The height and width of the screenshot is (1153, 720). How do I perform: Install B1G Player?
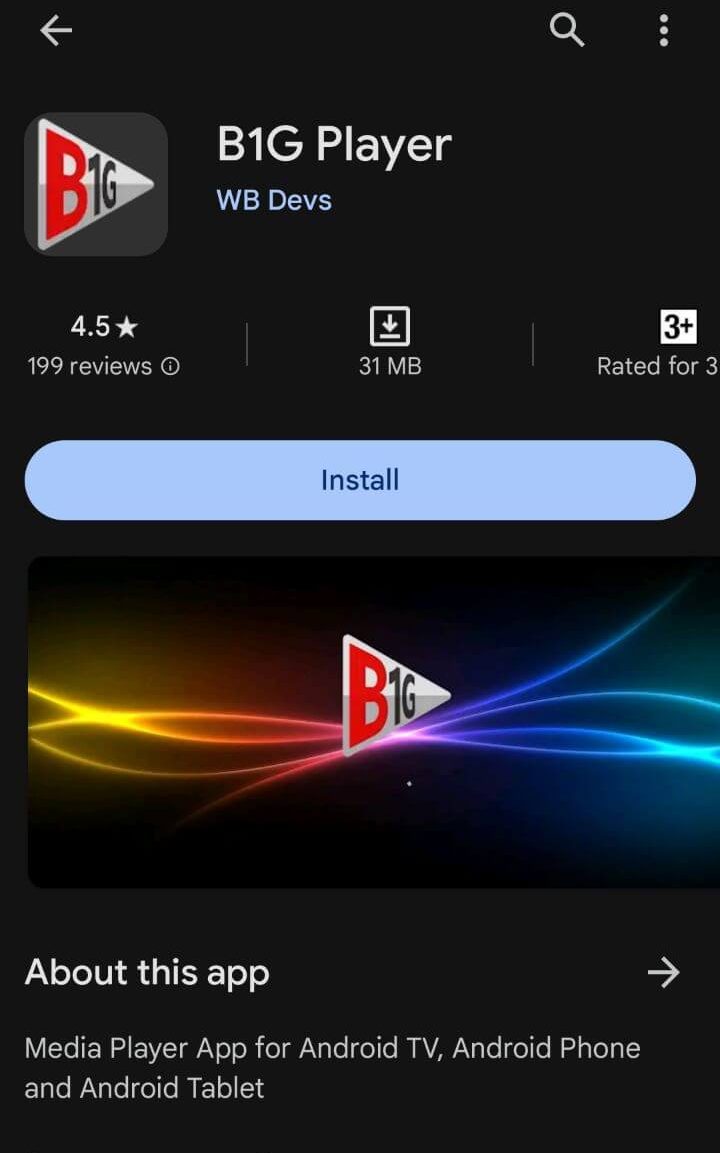(x=360, y=480)
